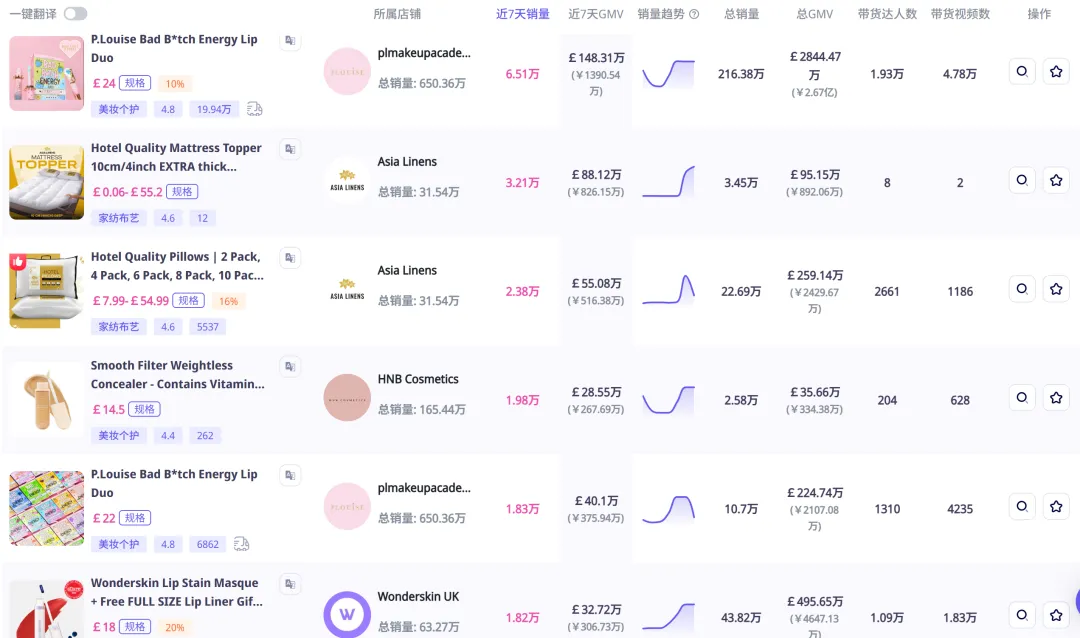Open the Hotel Quality Pillows product title

(x=177, y=266)
